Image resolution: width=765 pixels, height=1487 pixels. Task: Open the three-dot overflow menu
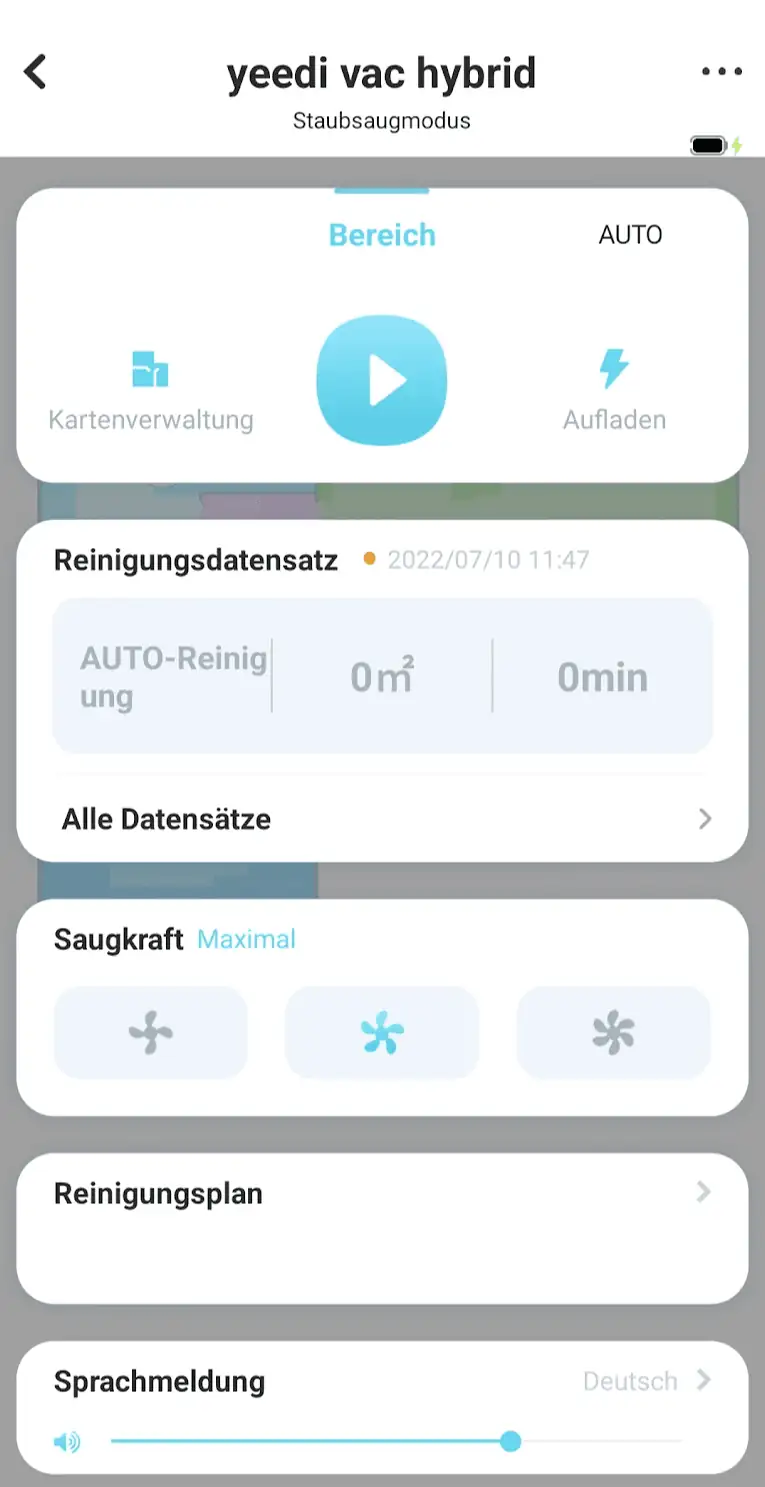coord(721,72)
